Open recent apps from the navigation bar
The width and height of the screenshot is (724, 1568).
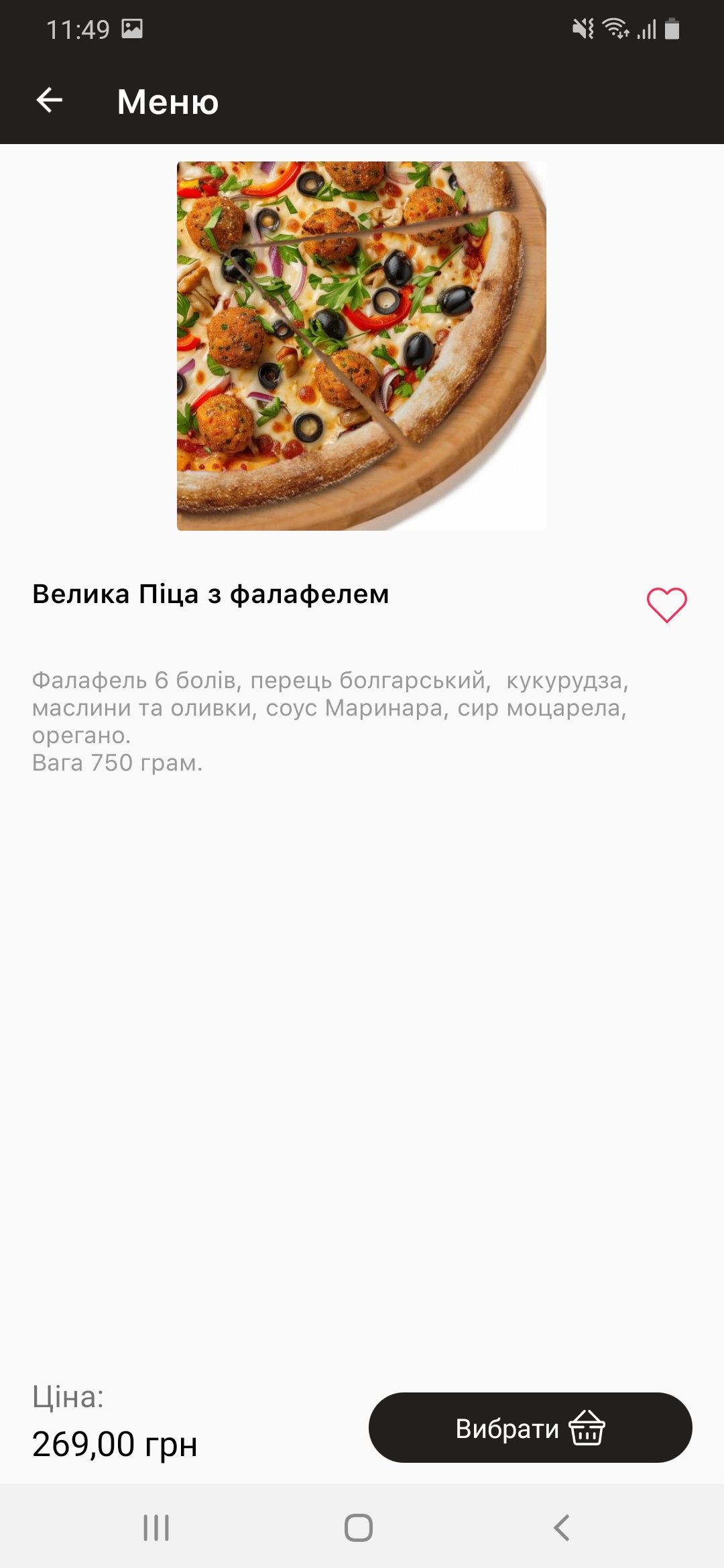(156, 1528)
